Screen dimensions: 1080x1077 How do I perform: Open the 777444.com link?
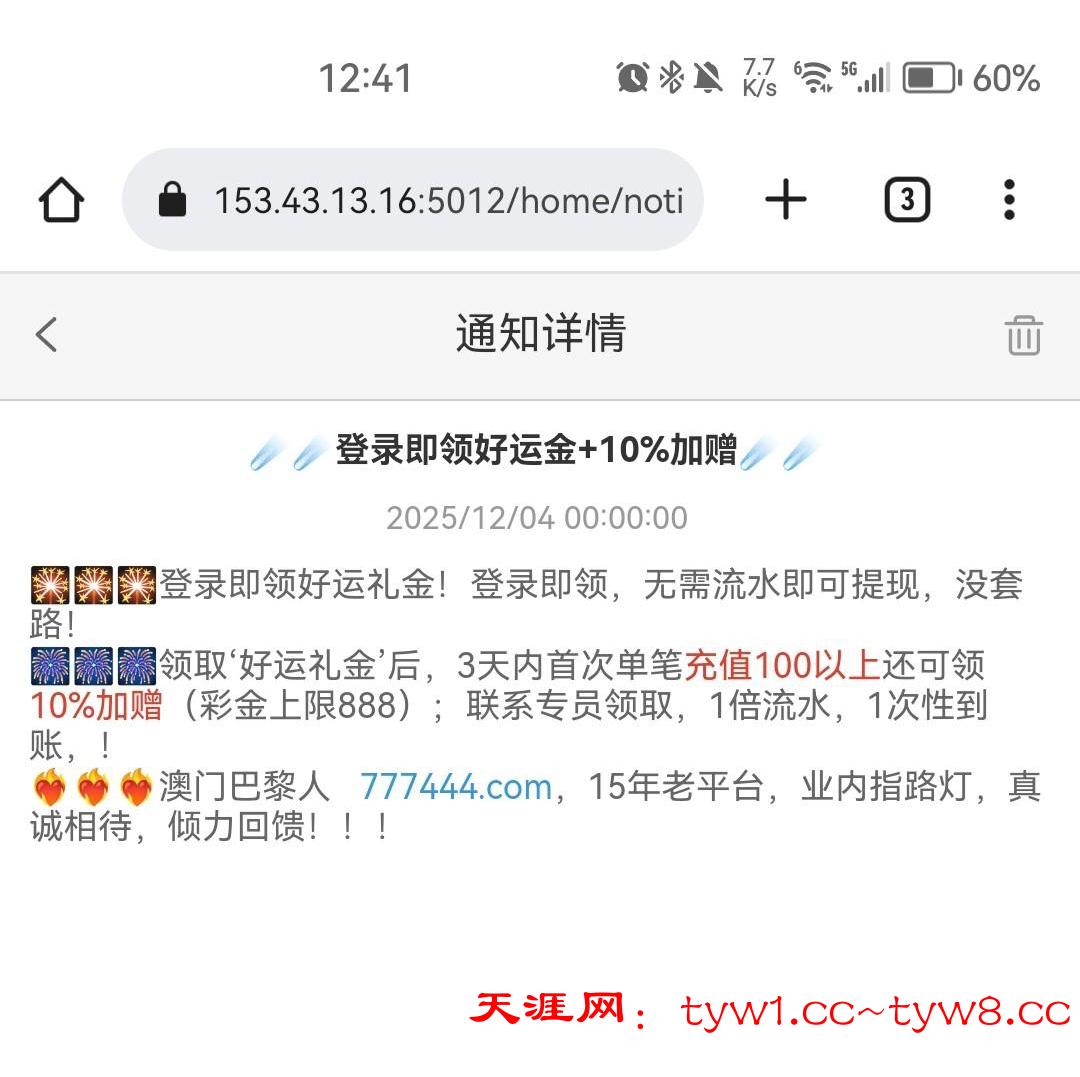(456, 787)
